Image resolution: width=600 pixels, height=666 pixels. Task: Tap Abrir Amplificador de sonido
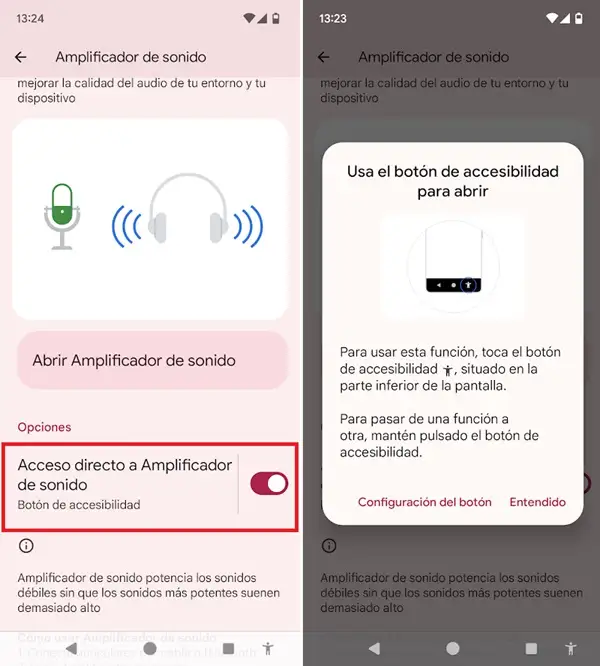(x=152, y=360)
